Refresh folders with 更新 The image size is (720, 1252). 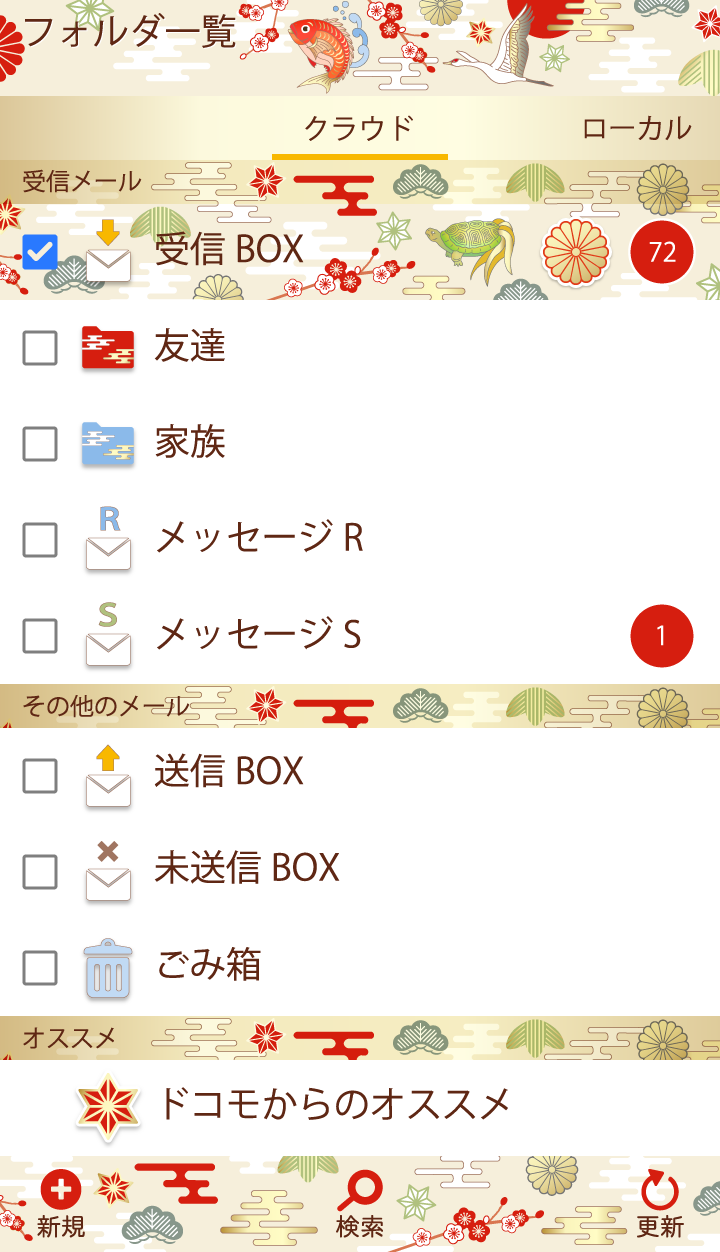(x=660, y=1205)
